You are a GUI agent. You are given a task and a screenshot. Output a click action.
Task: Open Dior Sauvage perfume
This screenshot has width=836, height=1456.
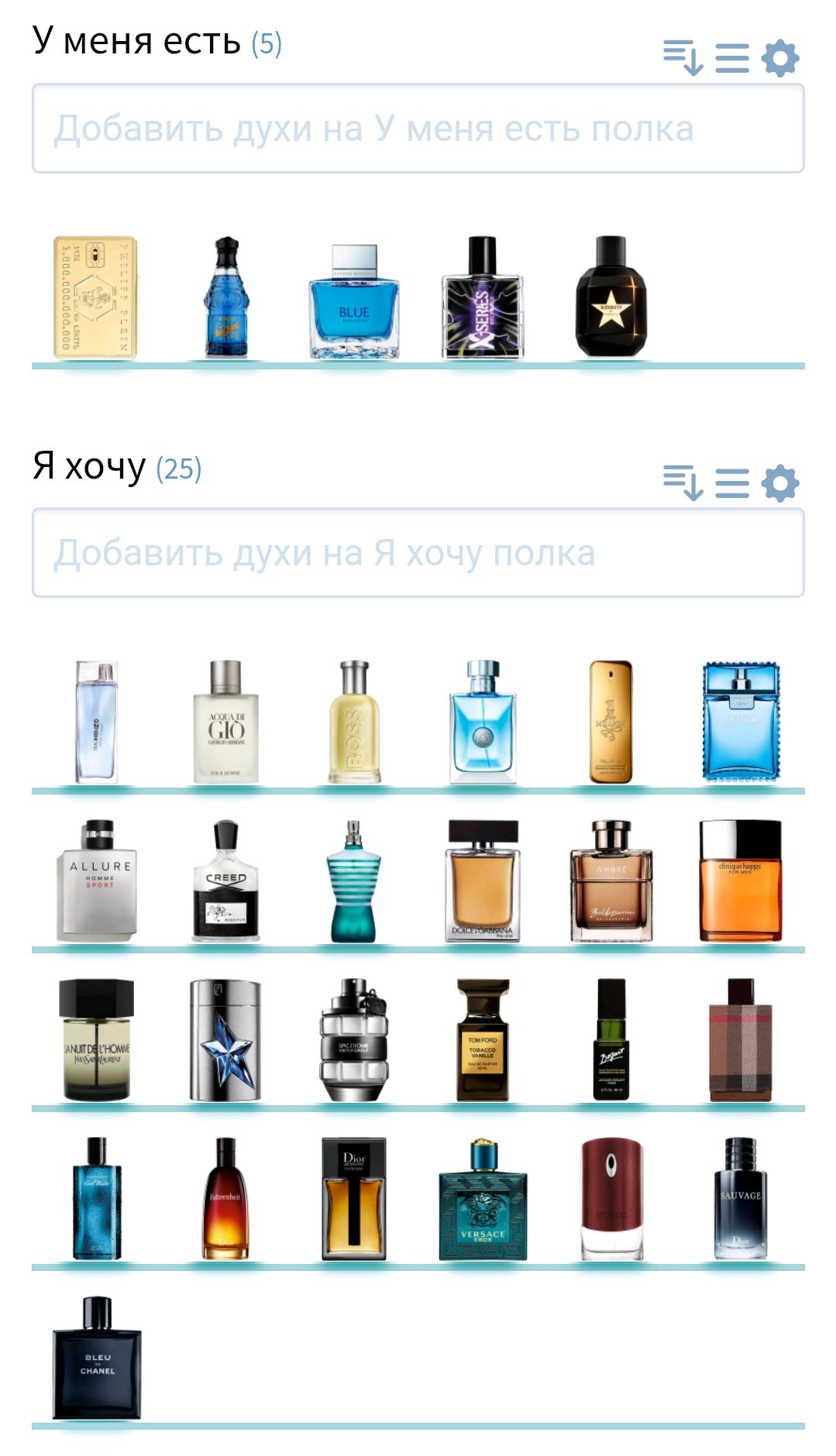pos(740,1199)
